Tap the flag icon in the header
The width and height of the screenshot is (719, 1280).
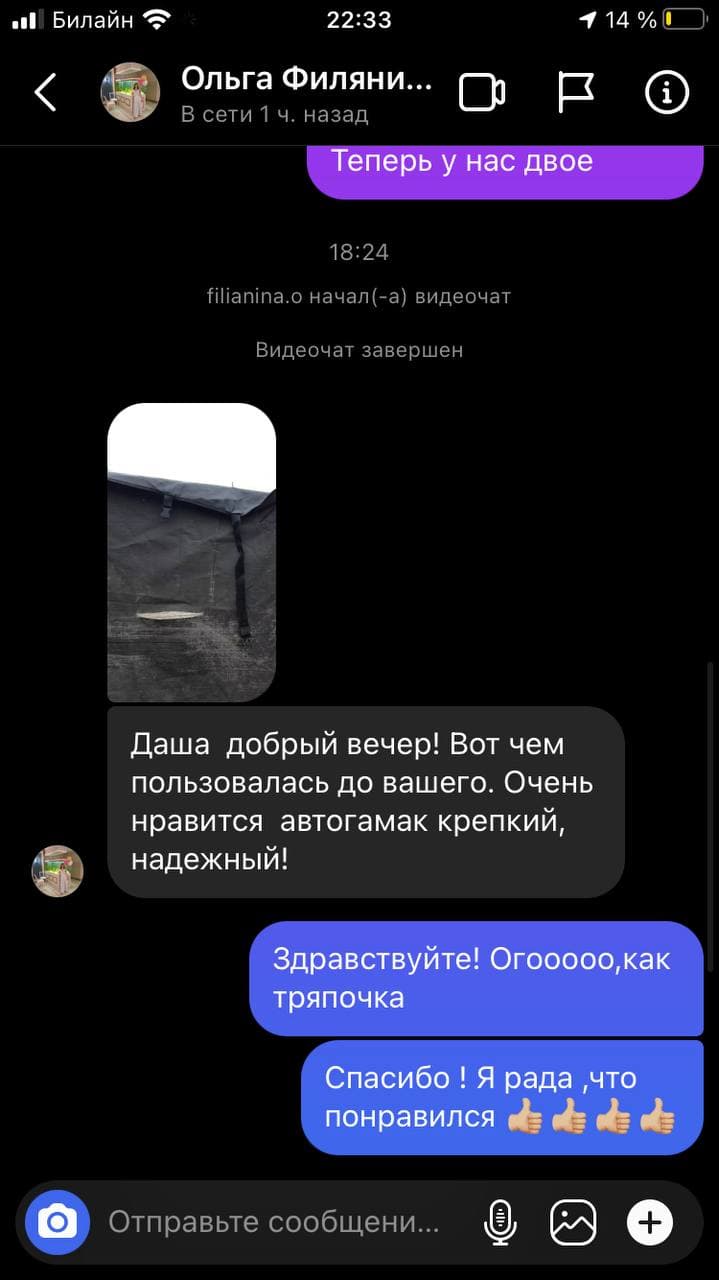point(575,93)
